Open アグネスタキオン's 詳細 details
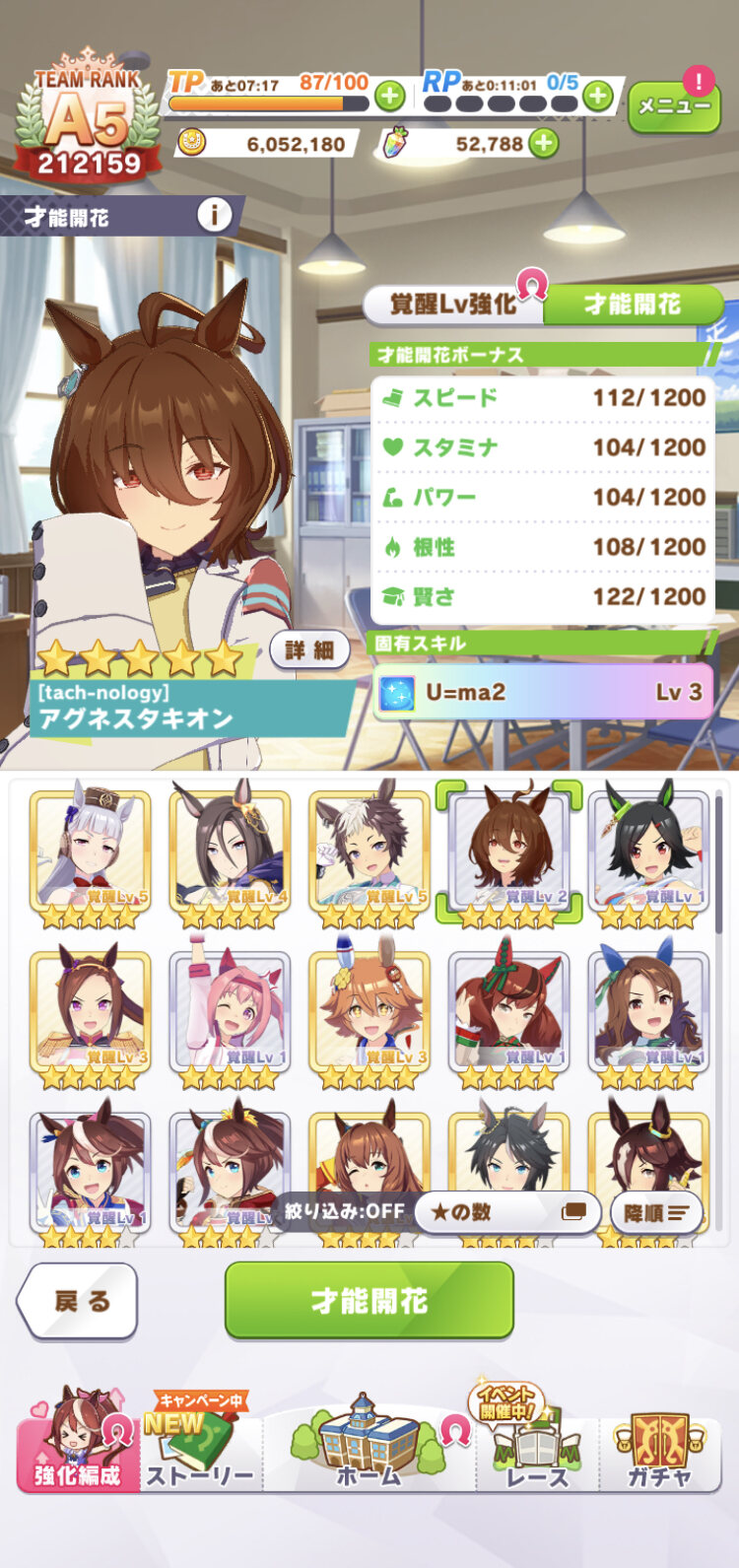Screen dimensions: 739x1568 click(x=309, y=650)
